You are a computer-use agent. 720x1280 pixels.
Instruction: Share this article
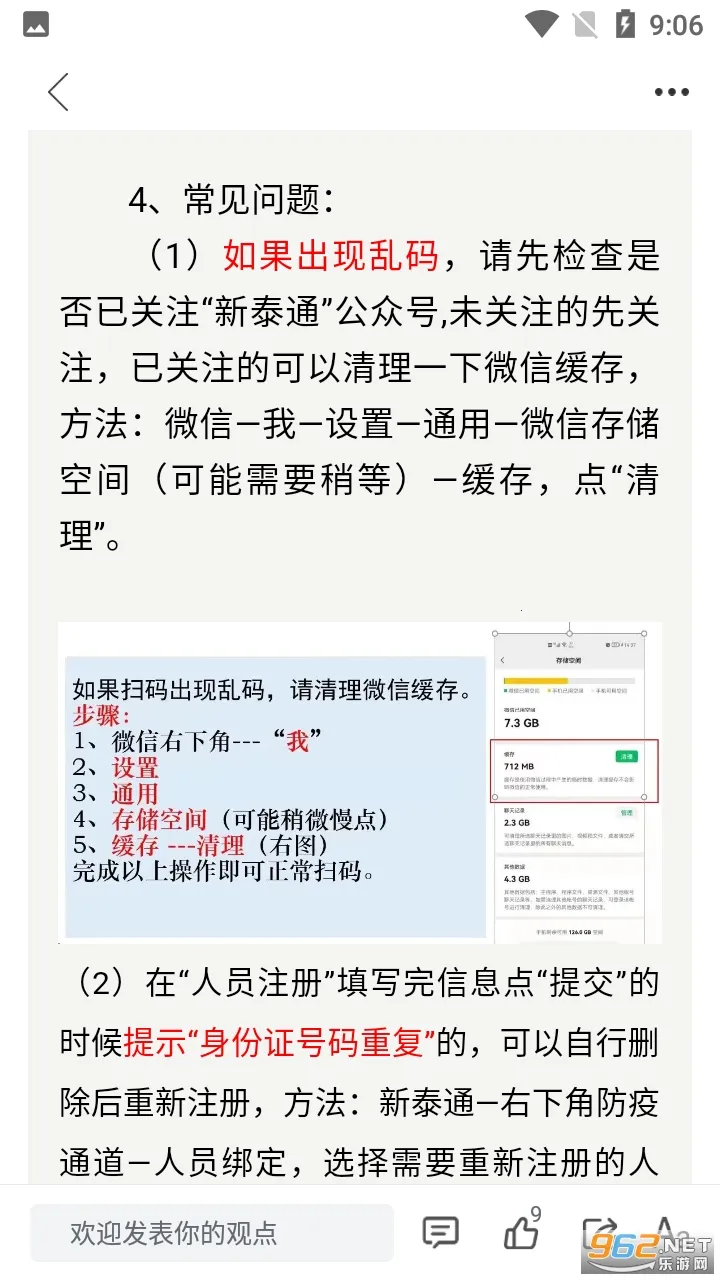pyautogui.click(x=598, y=1231)
